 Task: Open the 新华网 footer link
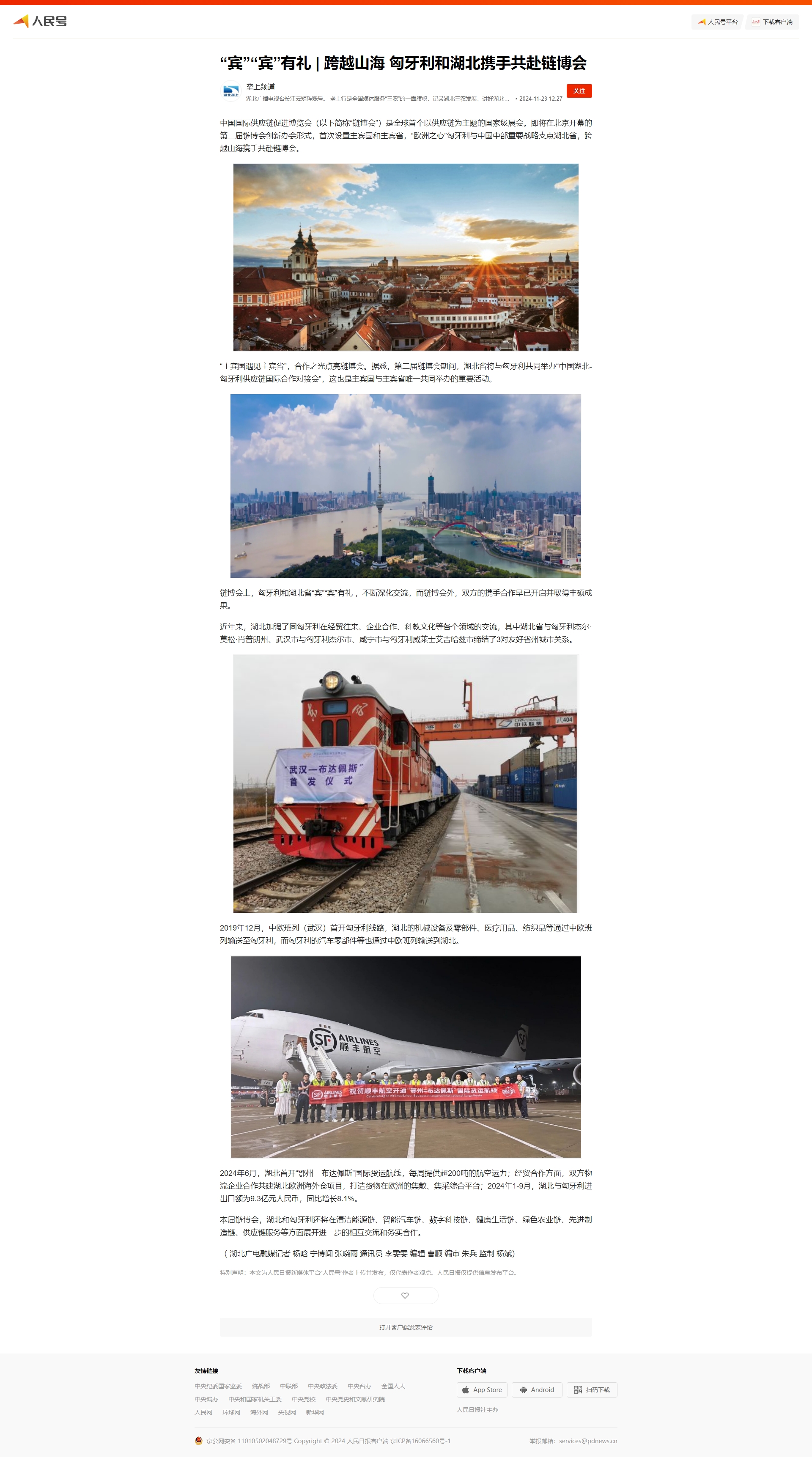click(315, 1412)
